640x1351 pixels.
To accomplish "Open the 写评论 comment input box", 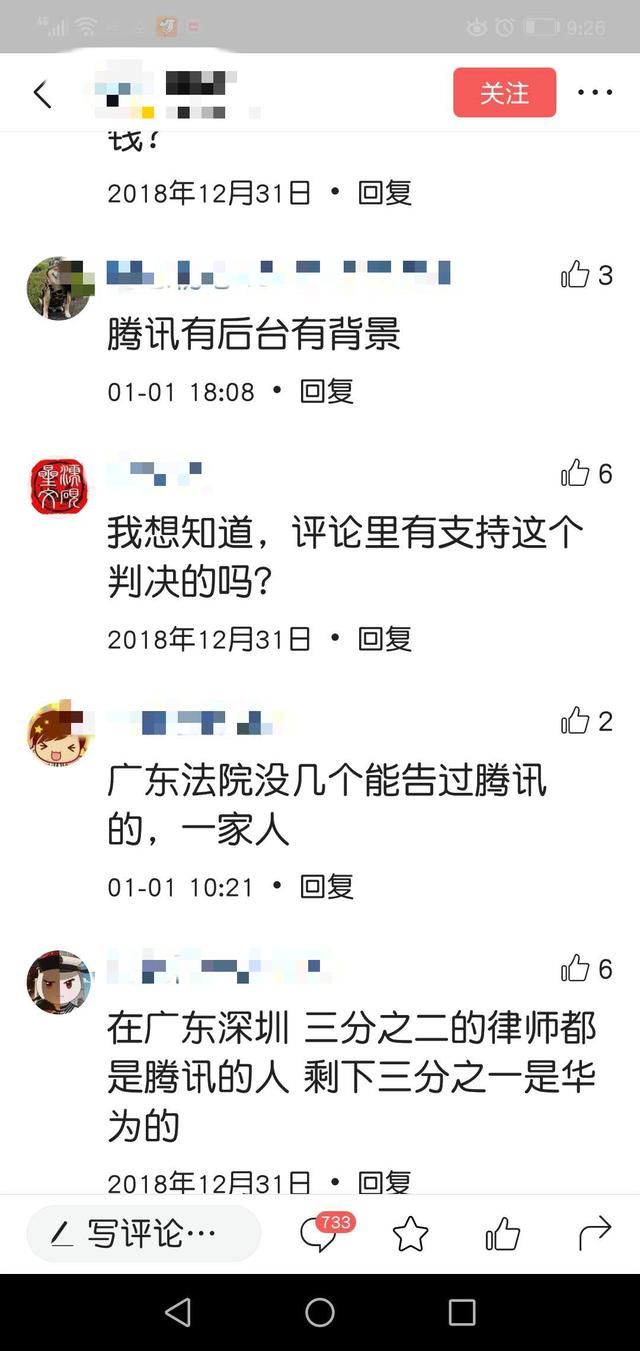I will [x=143, y=1234].
